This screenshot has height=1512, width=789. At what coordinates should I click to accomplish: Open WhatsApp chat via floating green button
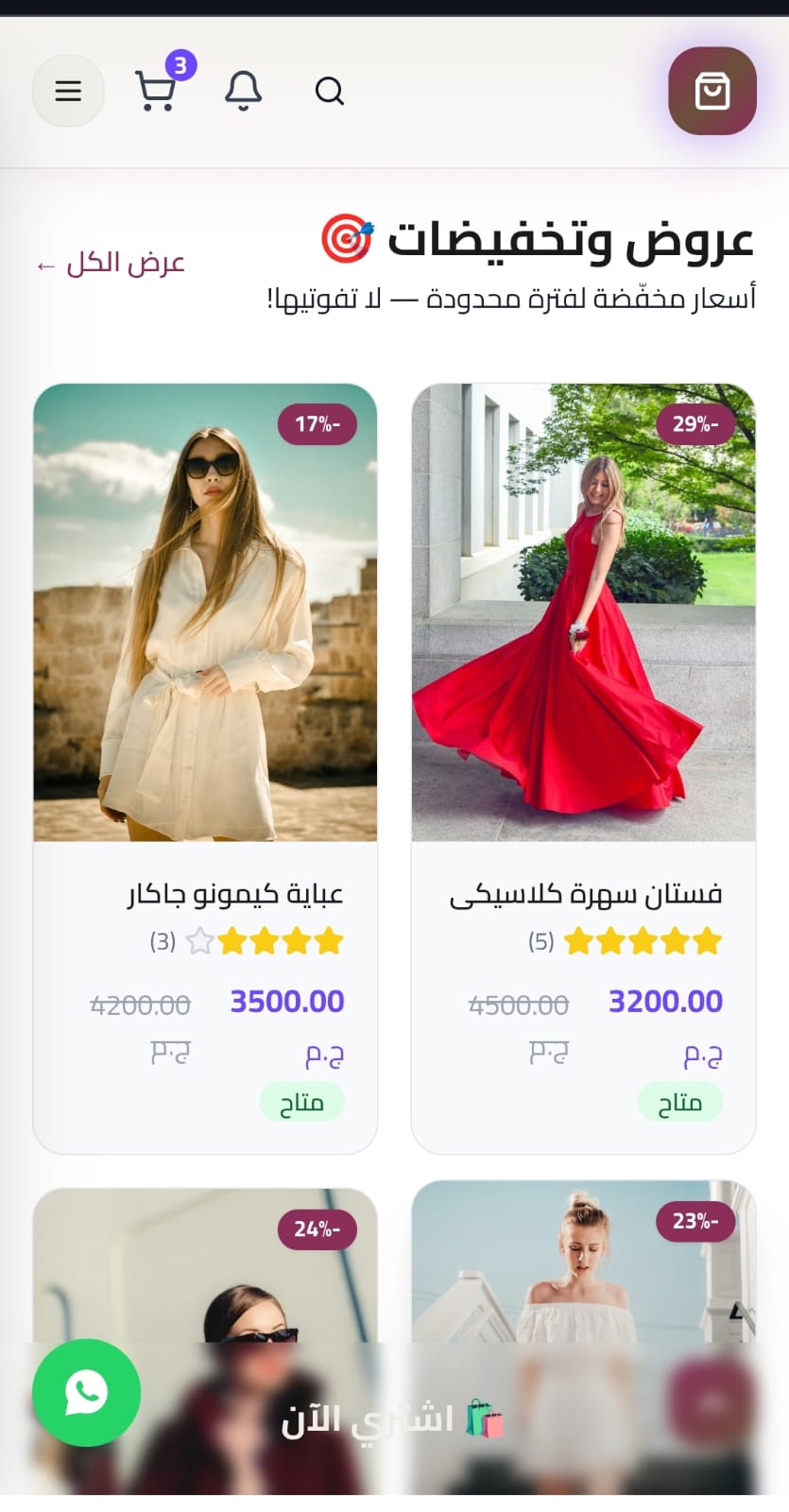pyautogui.click(x=86, y=1393)
